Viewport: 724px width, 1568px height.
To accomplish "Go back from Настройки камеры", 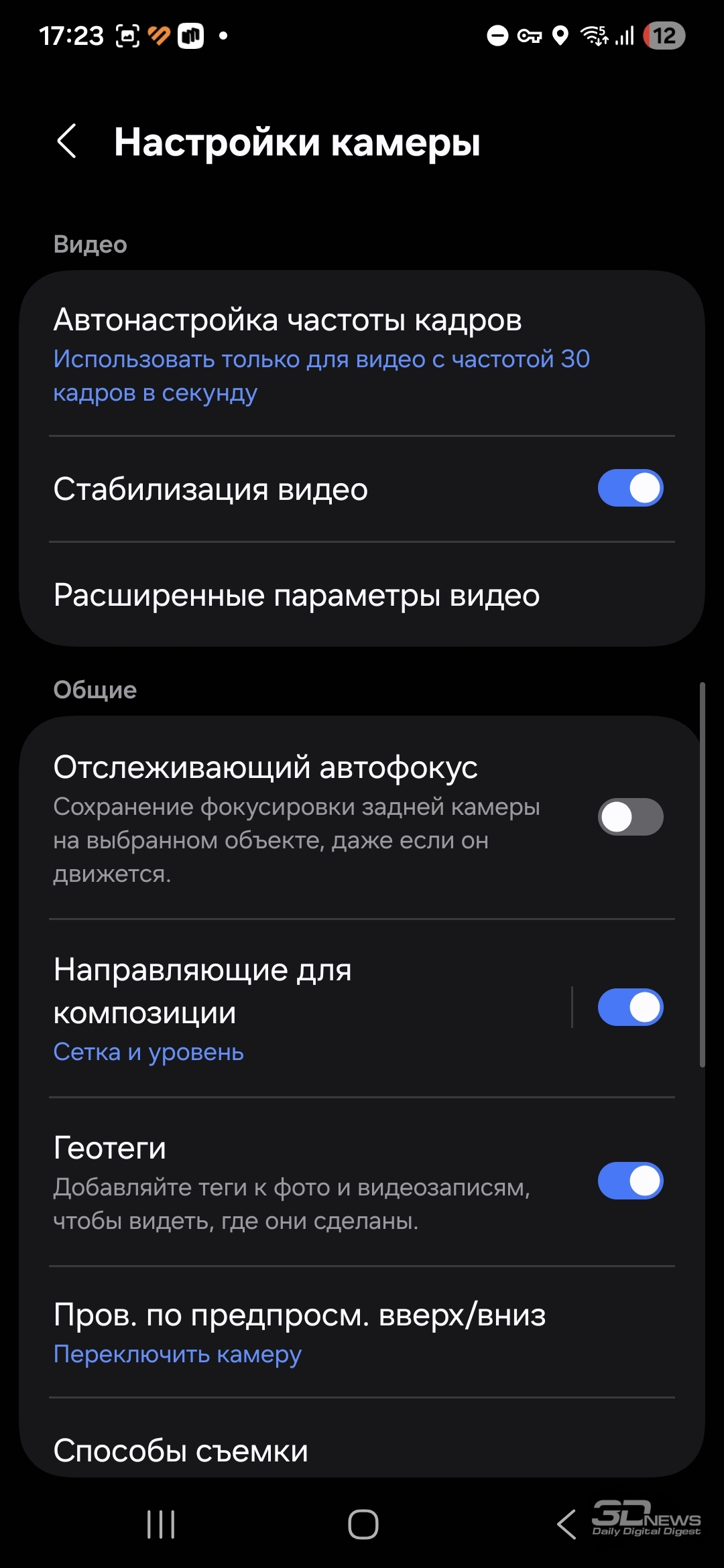I will coord(66,141).
